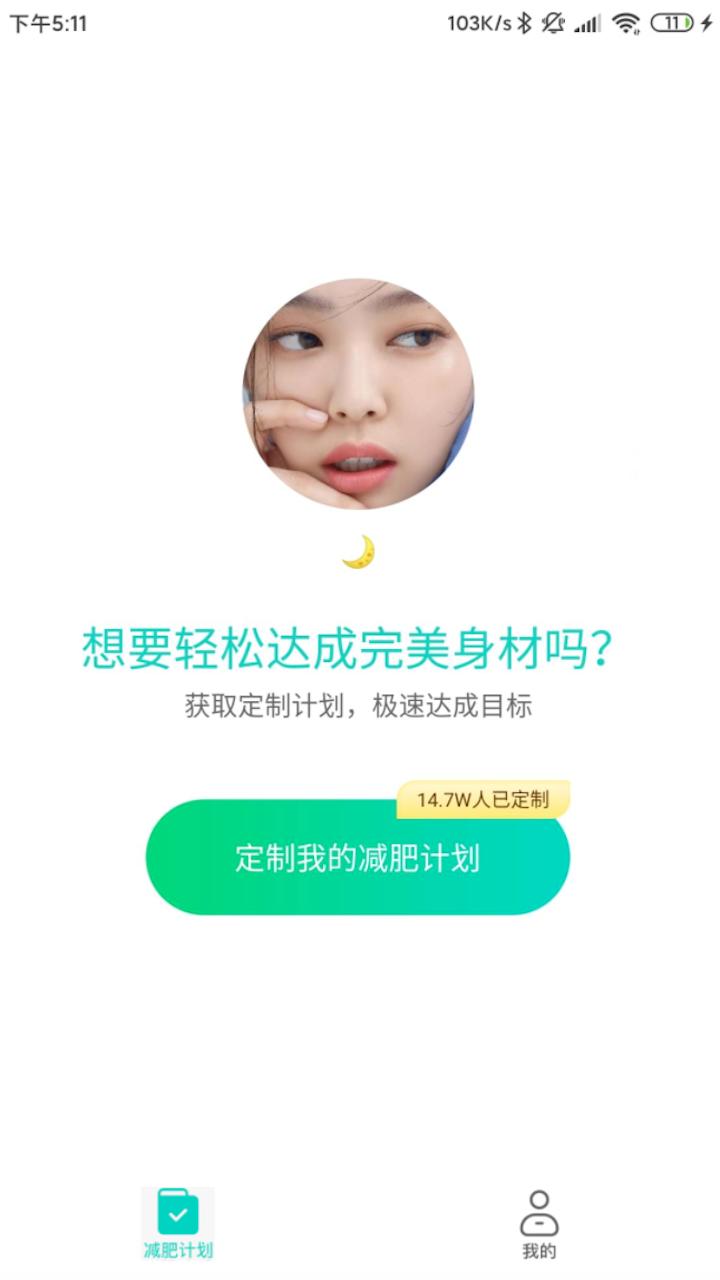Tap 定制我的减肥计划 button
This screenshot has width=720, height=1280.
click(357, 858)
